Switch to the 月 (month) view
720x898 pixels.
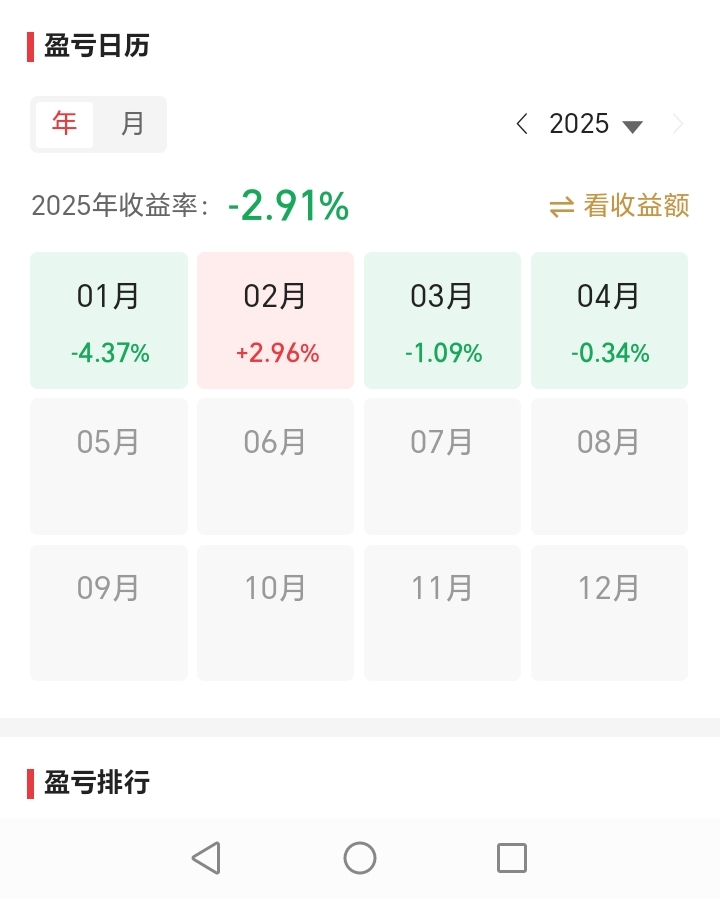point(132,124)
